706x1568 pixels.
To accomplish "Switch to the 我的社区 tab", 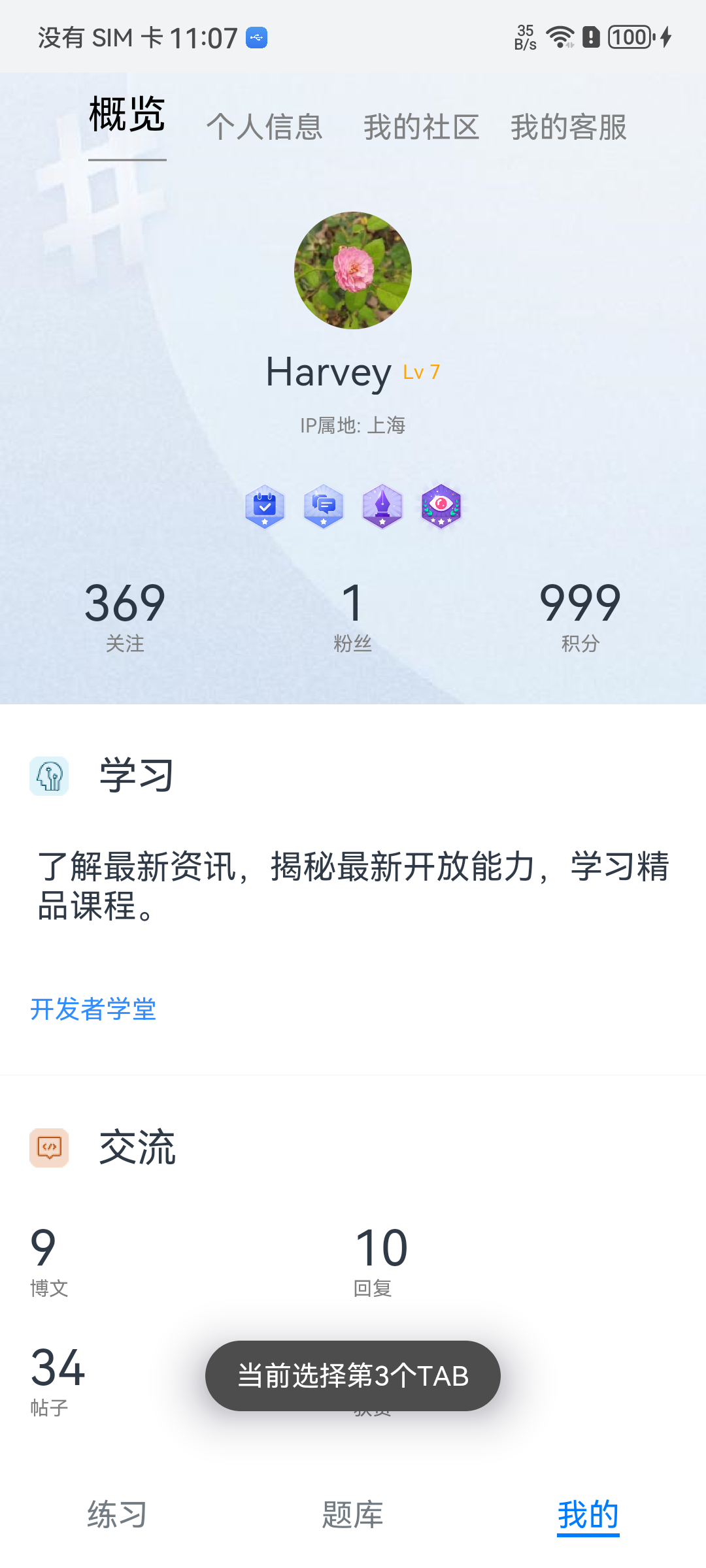I will click(422, 127).
